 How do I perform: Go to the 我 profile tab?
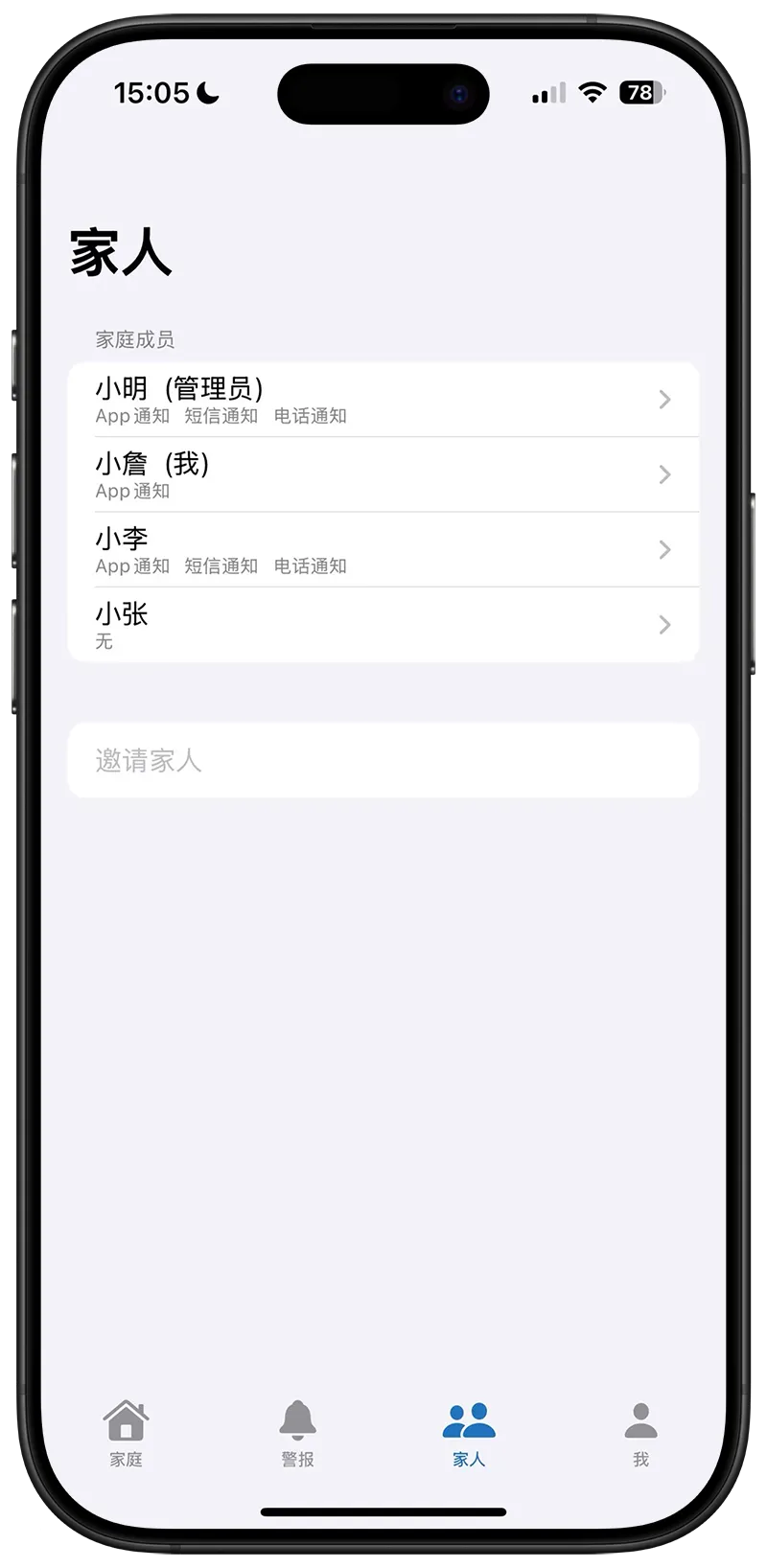[x=640, y=1434]
